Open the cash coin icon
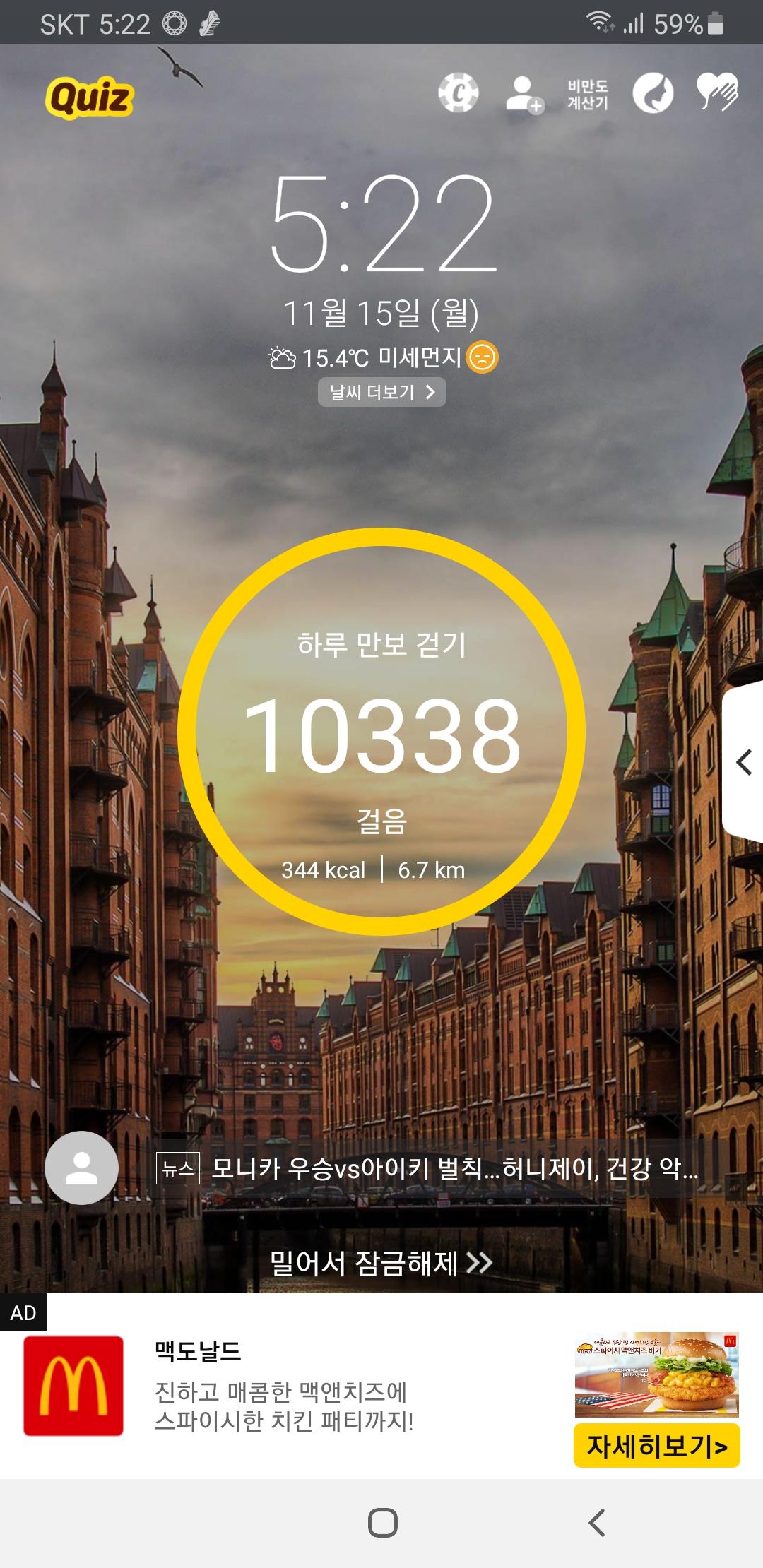The image size is (763, 1568). tap(459, 93)
